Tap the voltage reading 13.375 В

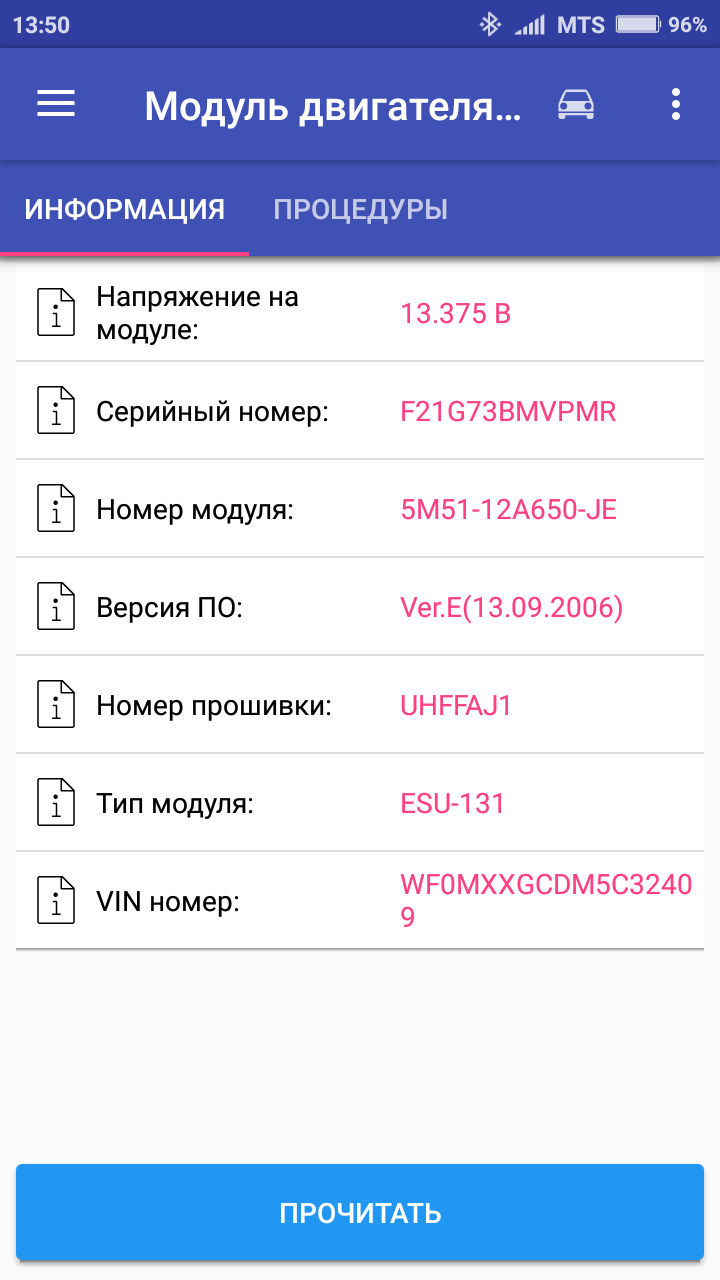455,313
